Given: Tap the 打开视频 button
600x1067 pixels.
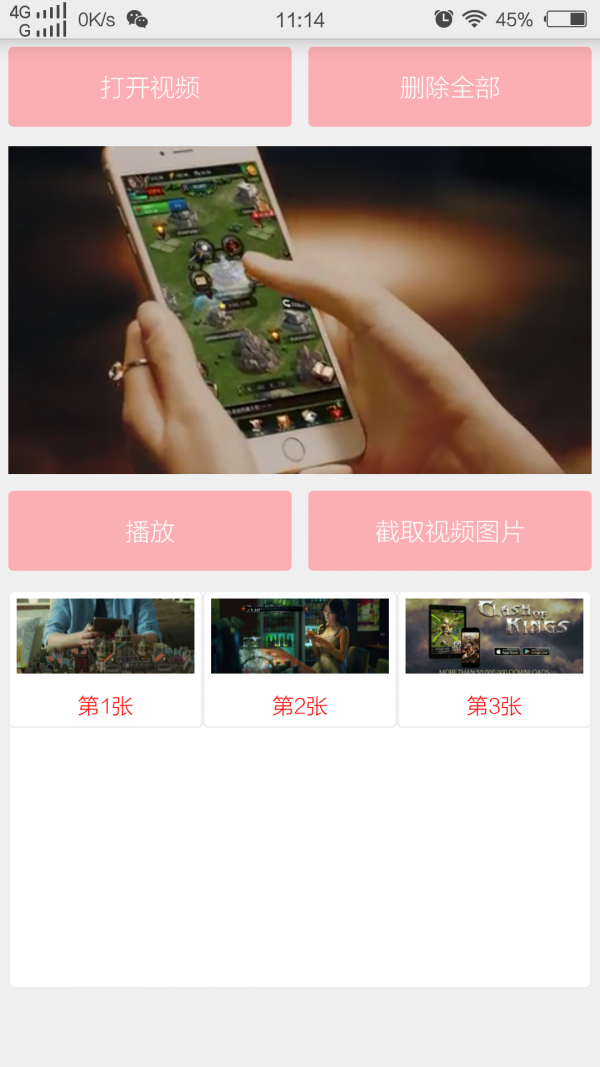Looking at the screenshot, I should 150,87.
